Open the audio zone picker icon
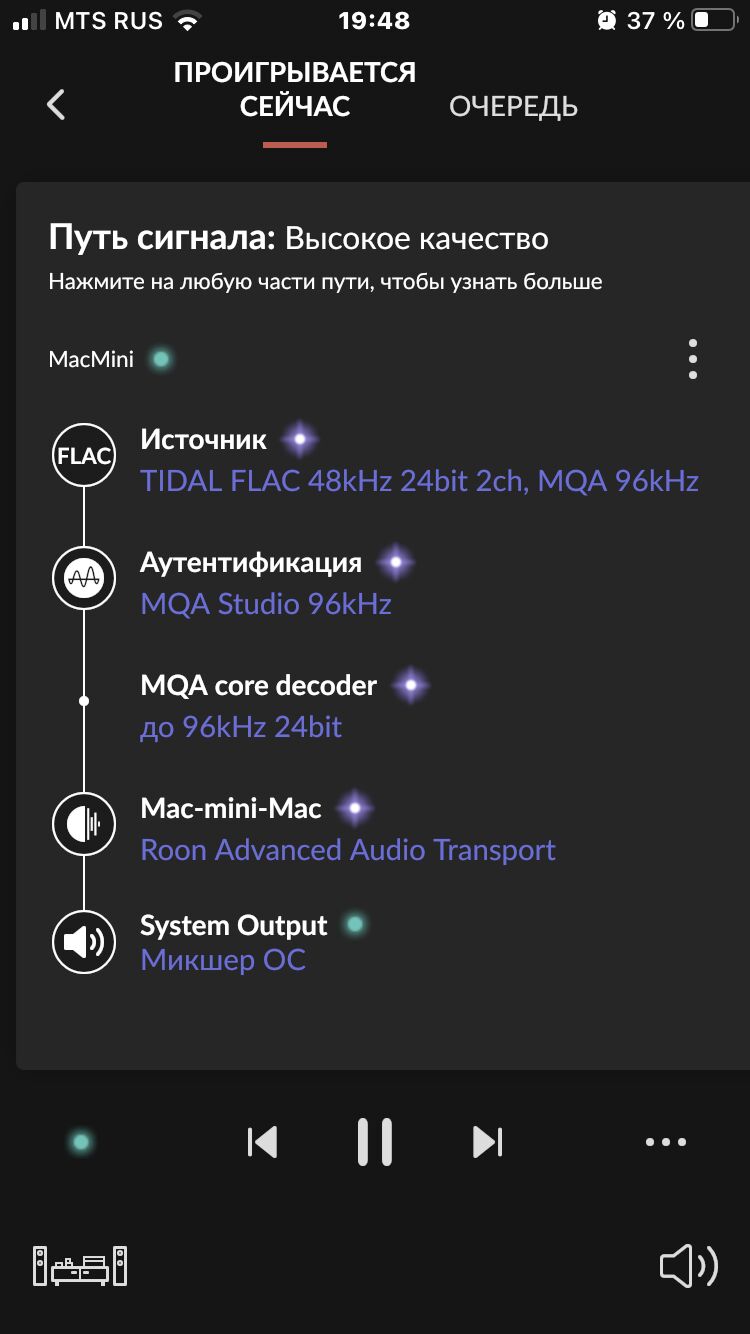The width and height of the screenshot is (750, 1334). point(80,1266)
